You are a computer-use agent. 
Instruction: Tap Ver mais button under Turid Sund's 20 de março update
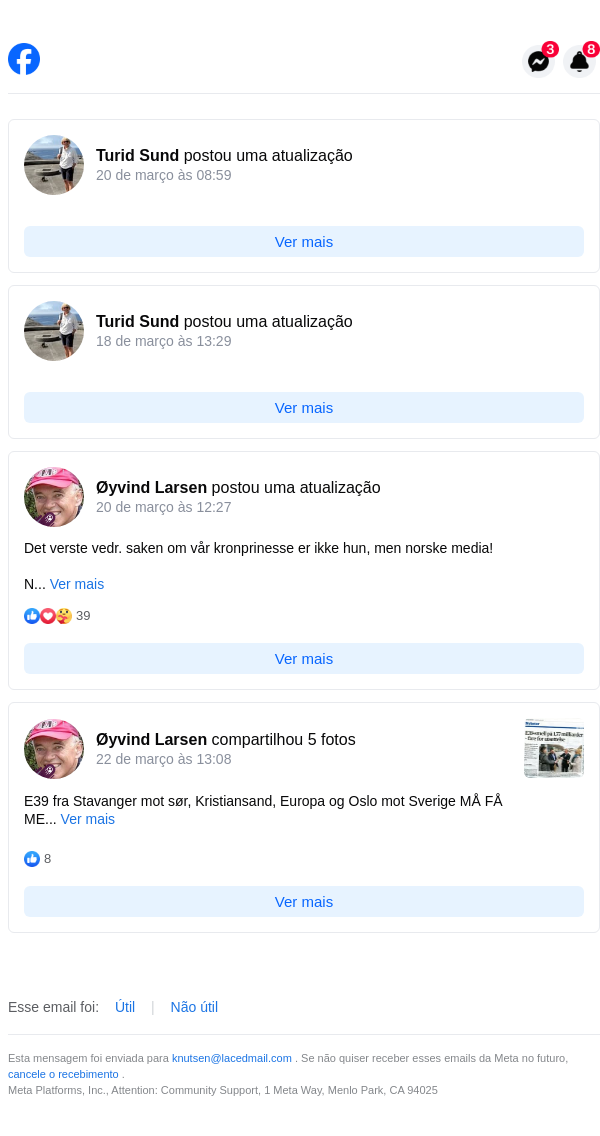coord(304,242)
